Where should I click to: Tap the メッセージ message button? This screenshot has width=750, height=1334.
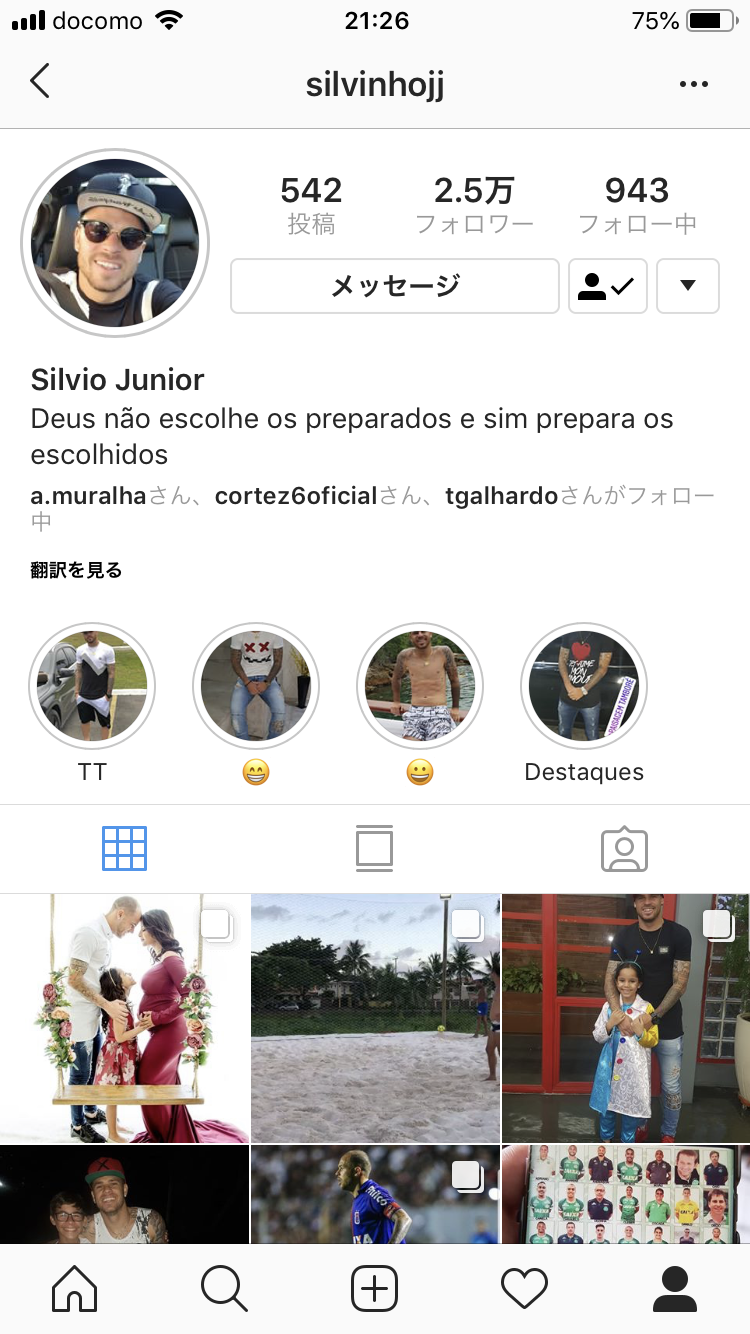(394, 286)
